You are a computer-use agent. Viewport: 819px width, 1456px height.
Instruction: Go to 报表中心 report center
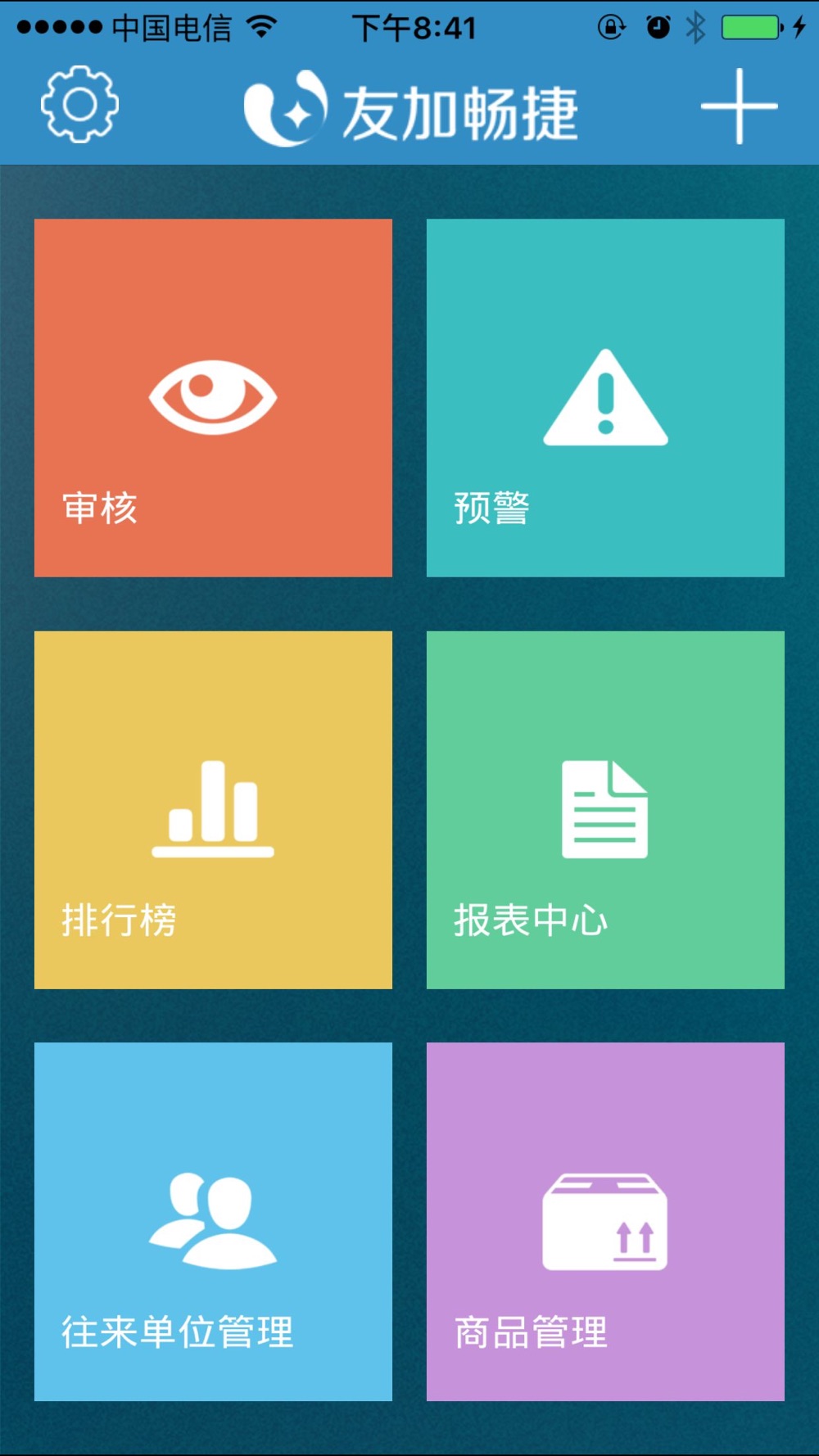[x=605, y=810]
